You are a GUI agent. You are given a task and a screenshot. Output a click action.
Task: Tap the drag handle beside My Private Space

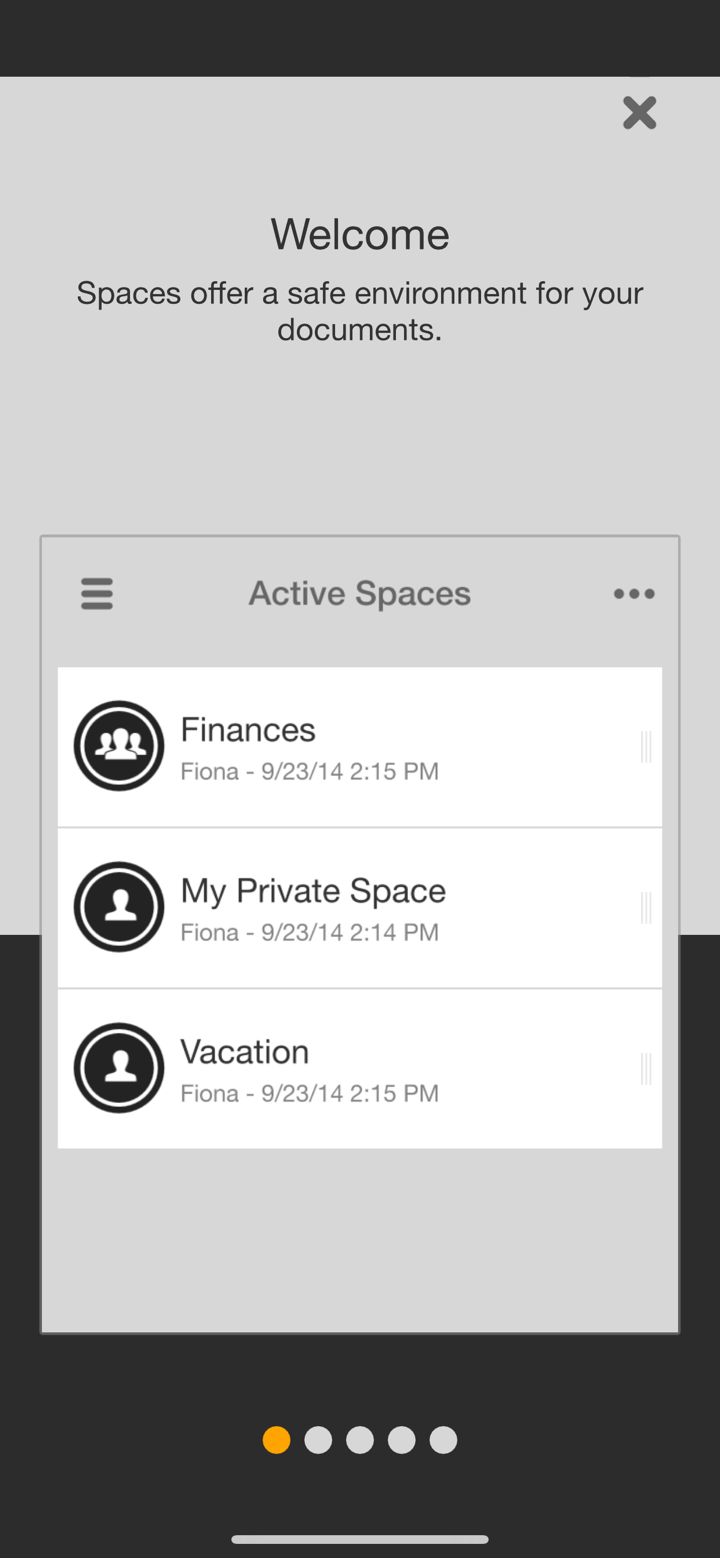645,906
